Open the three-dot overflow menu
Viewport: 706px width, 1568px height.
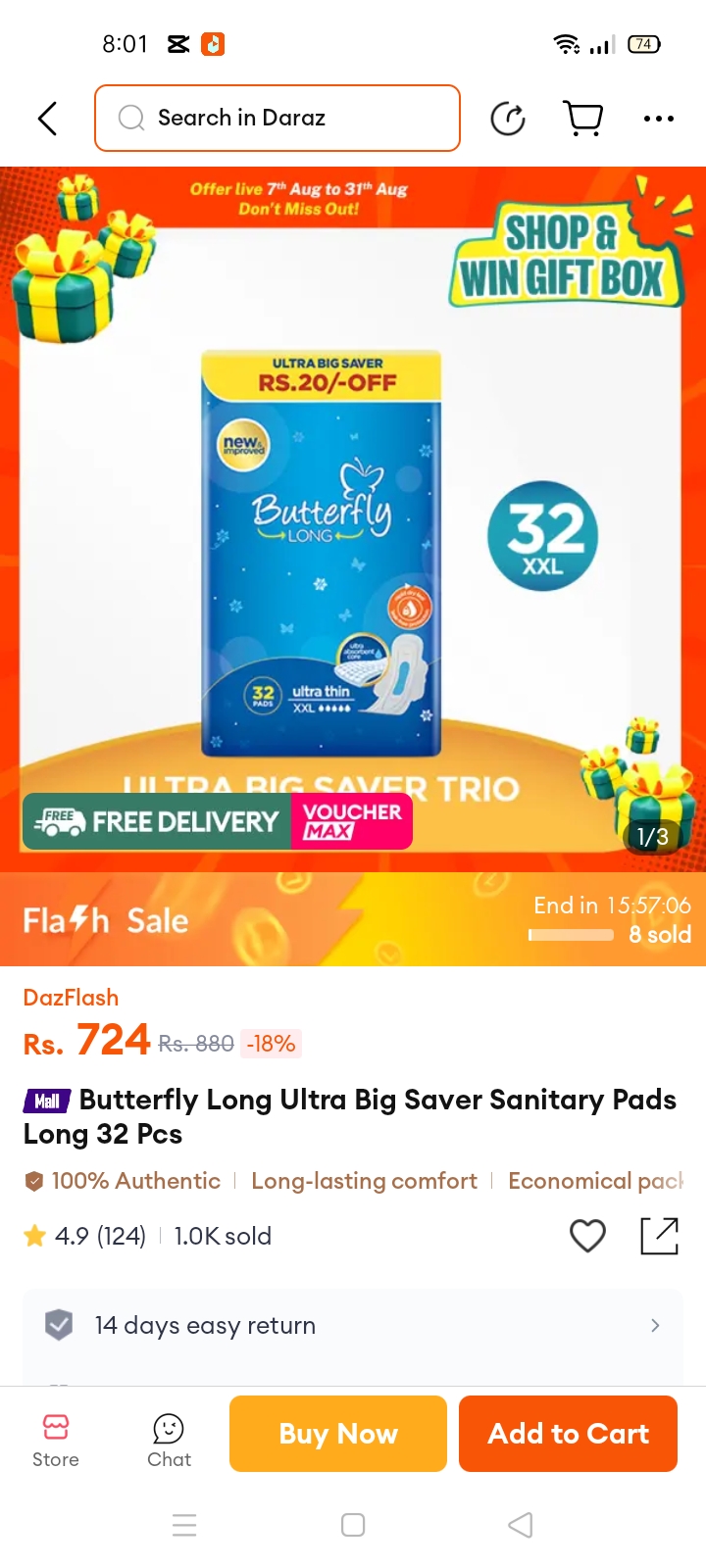click(658, 119)
